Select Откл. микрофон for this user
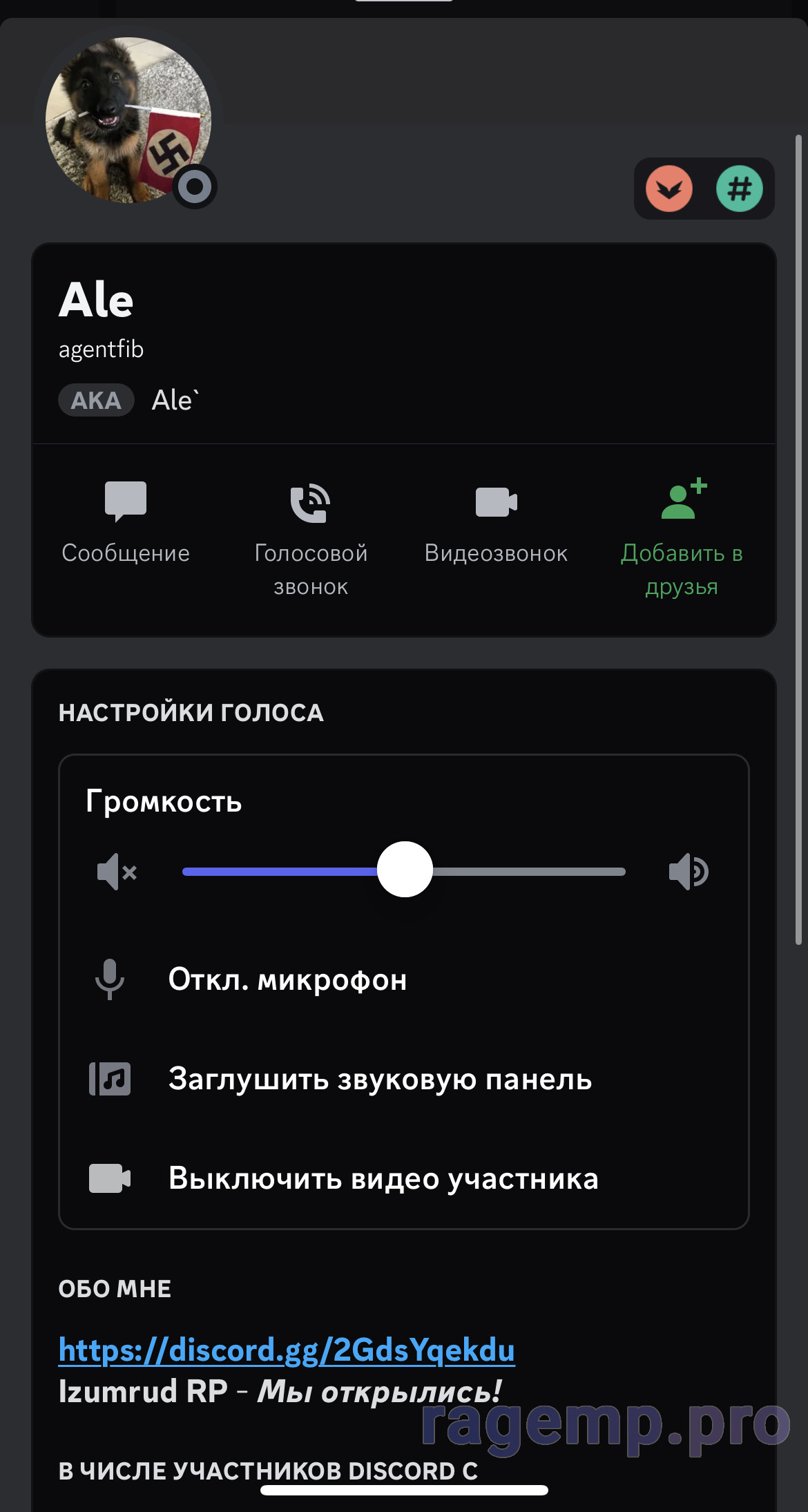The image size is (808, 1512). tap(287, 979)
